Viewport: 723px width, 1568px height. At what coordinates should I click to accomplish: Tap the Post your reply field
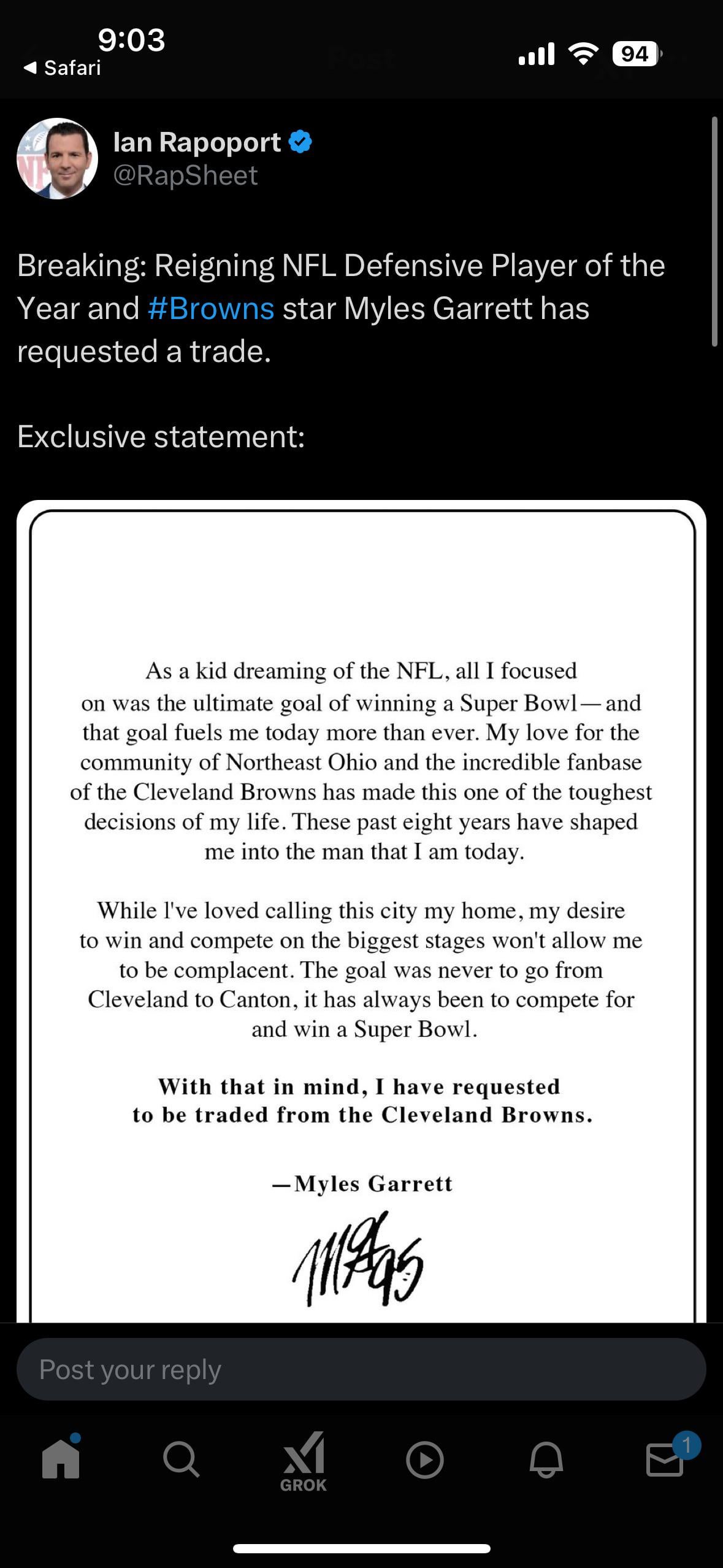361,1369
